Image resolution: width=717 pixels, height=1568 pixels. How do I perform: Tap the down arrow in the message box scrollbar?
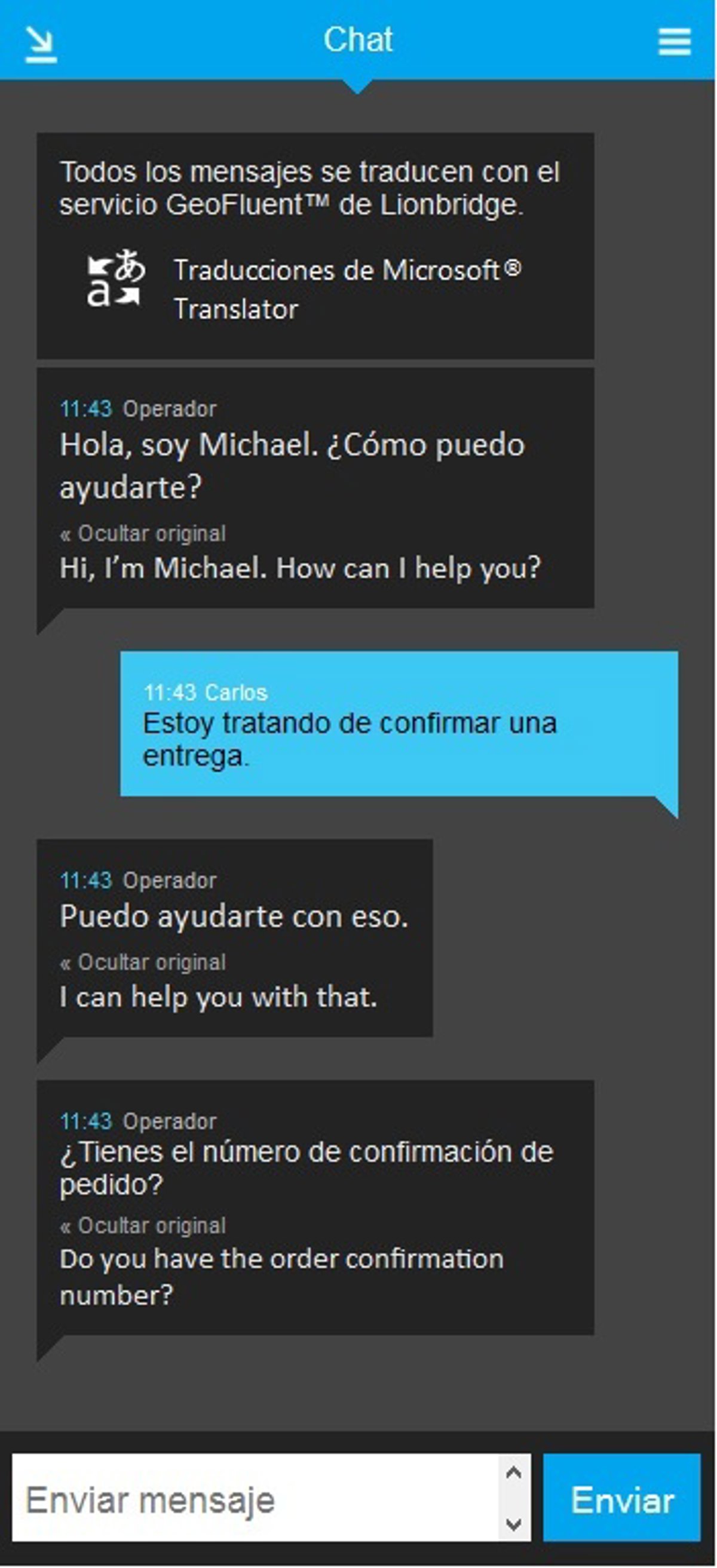pos(513,1525)
